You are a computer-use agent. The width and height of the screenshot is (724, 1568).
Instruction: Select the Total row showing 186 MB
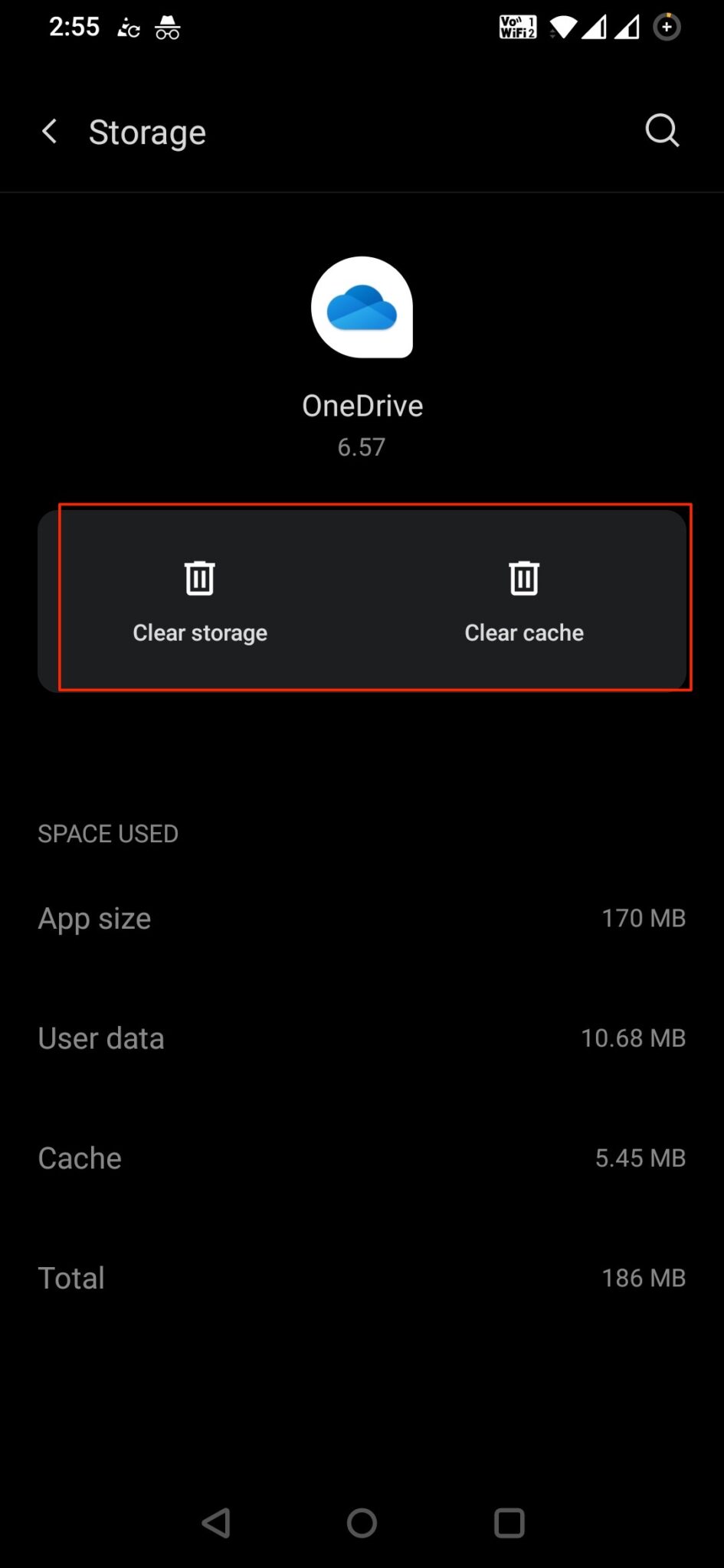362,1277
